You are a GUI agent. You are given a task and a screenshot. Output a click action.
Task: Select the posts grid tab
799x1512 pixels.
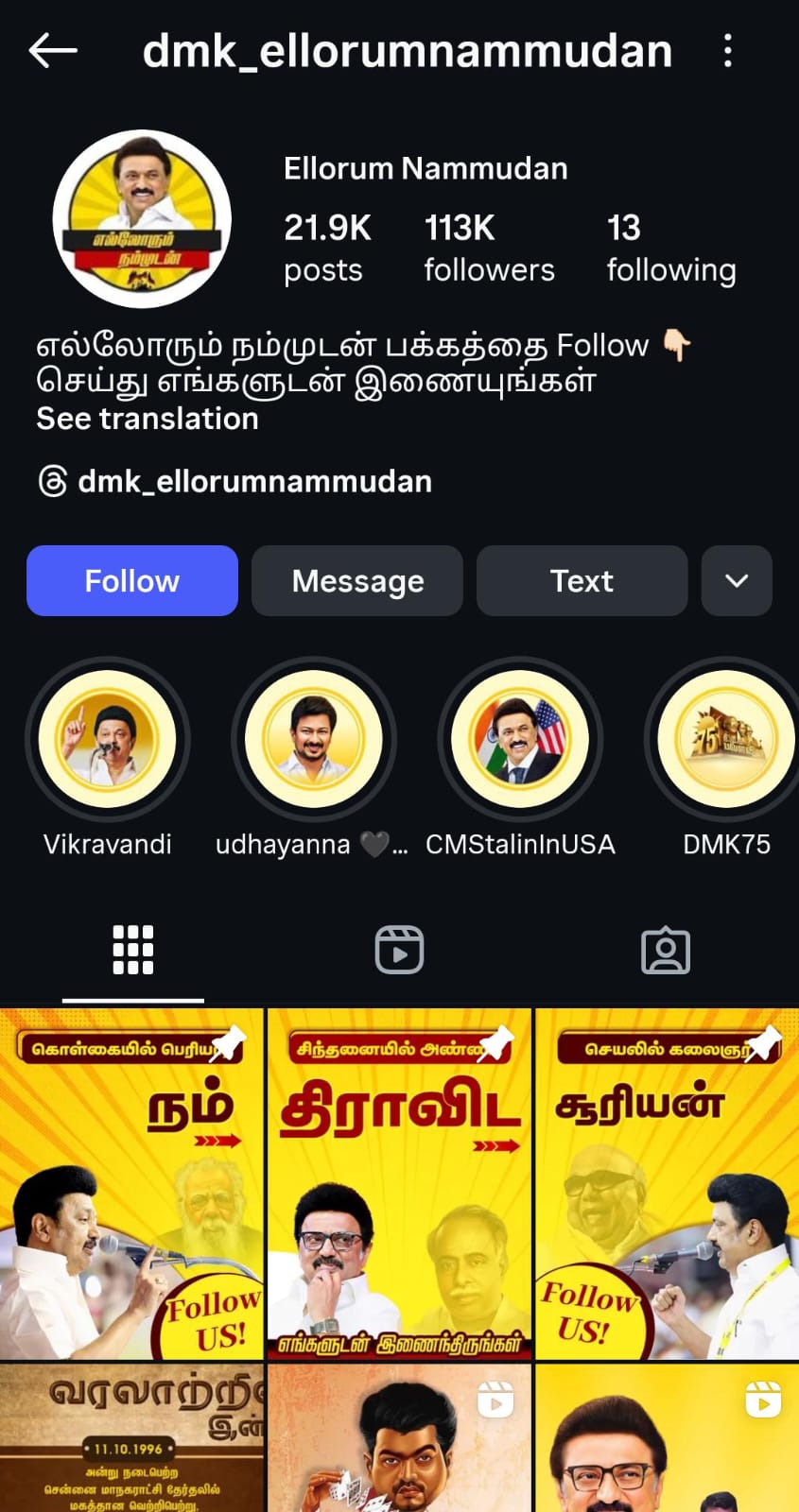tap(132, 950)
